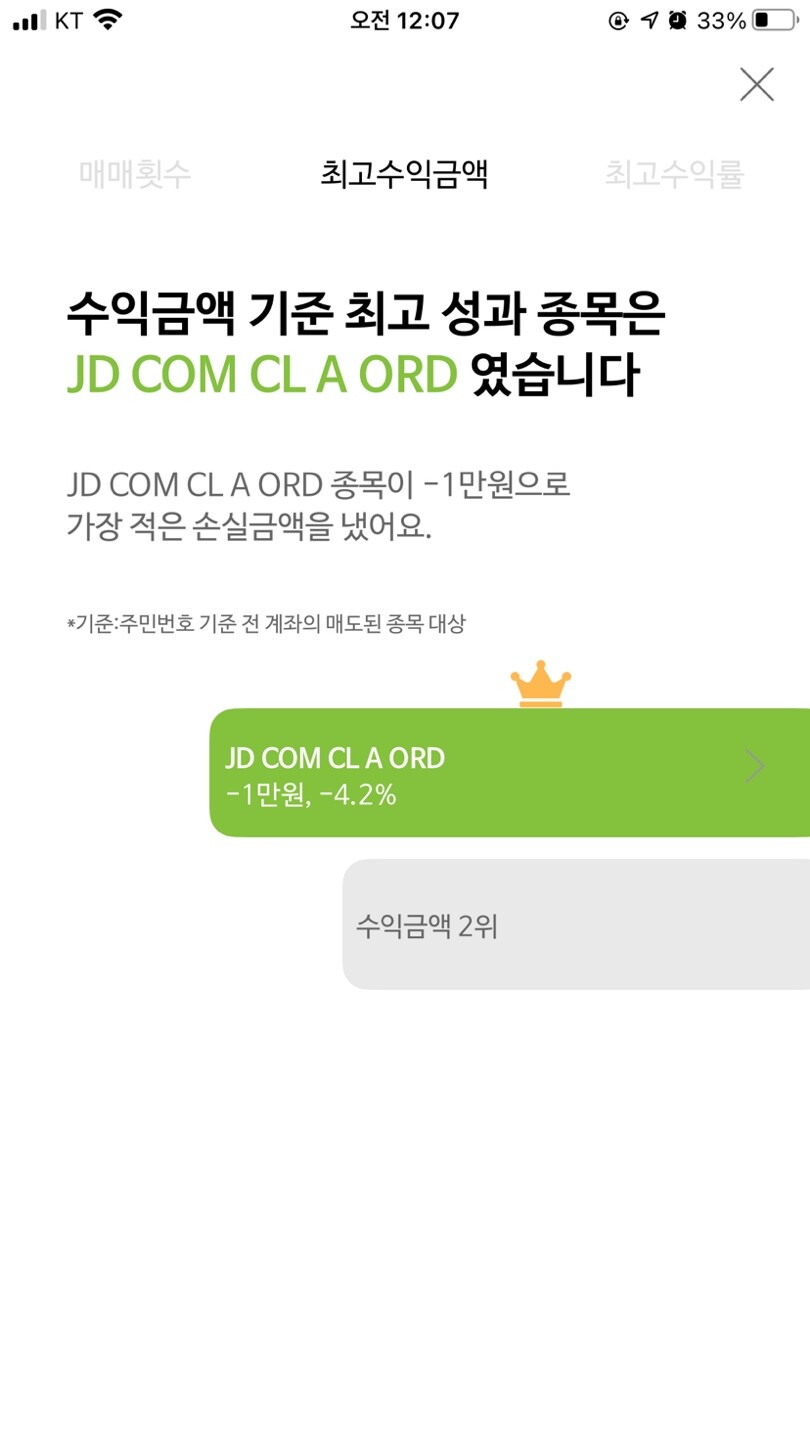Switch to the 매매횟수 tab
The image size is (810, 1440).
tap(135, 174)
